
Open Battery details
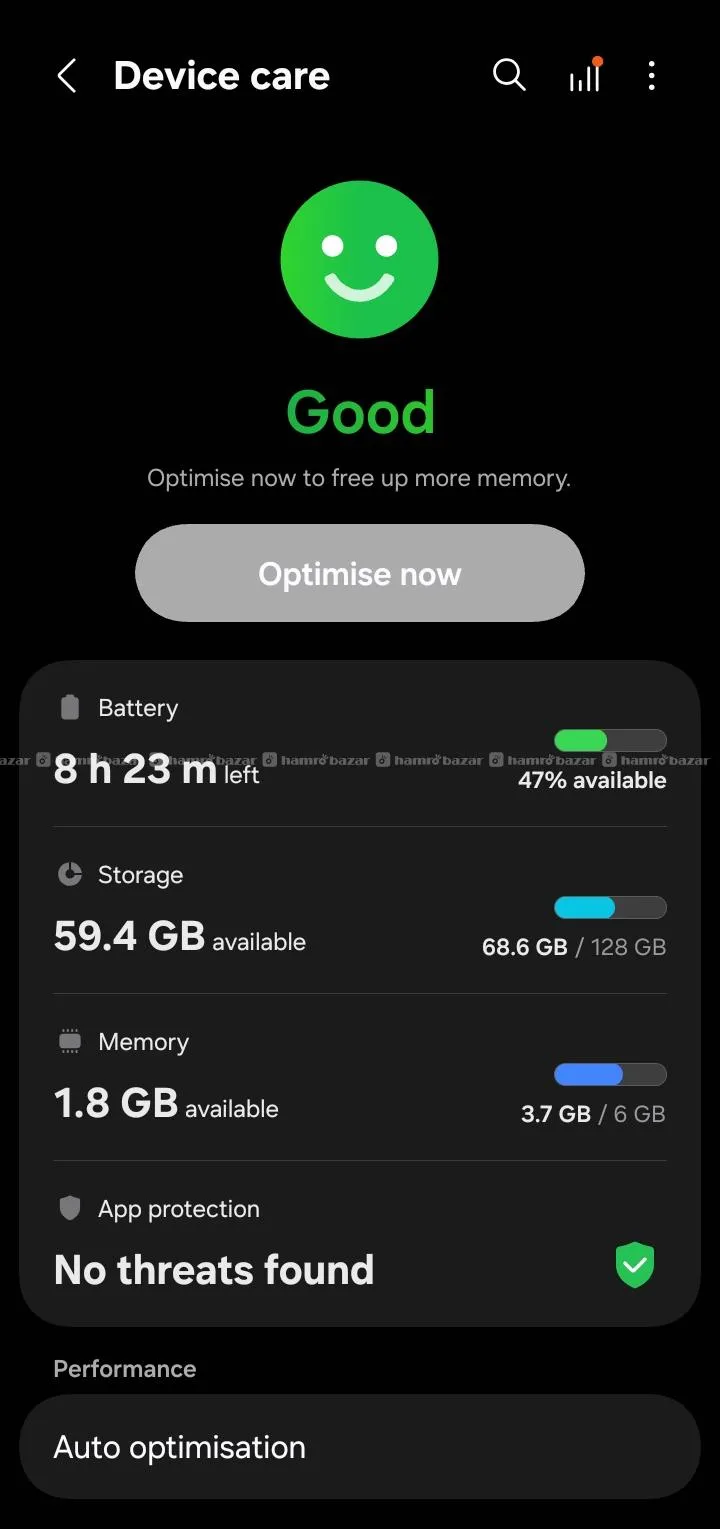(x=360, y=743)
